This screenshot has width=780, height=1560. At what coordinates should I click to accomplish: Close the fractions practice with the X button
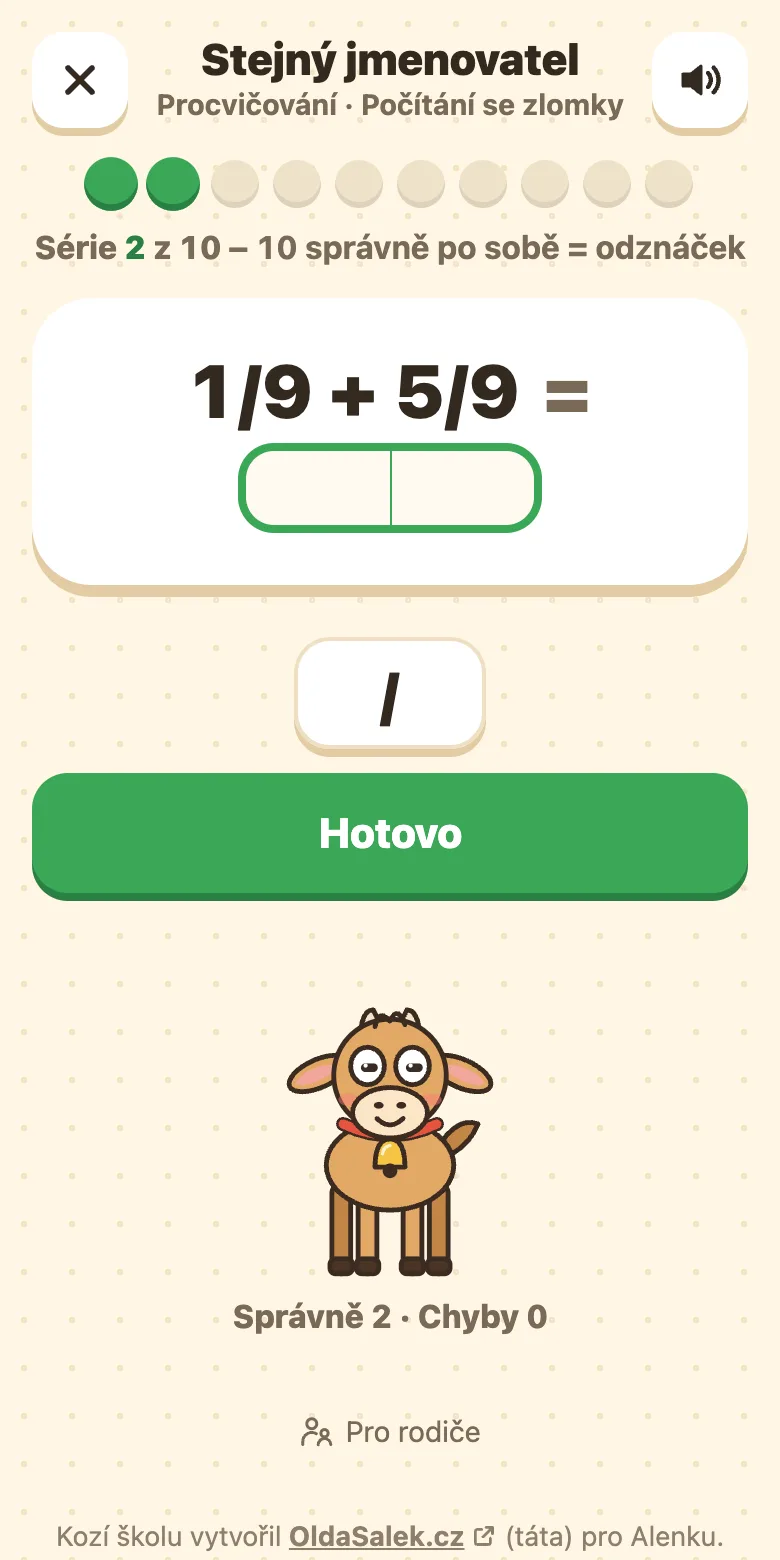(80, 80)
